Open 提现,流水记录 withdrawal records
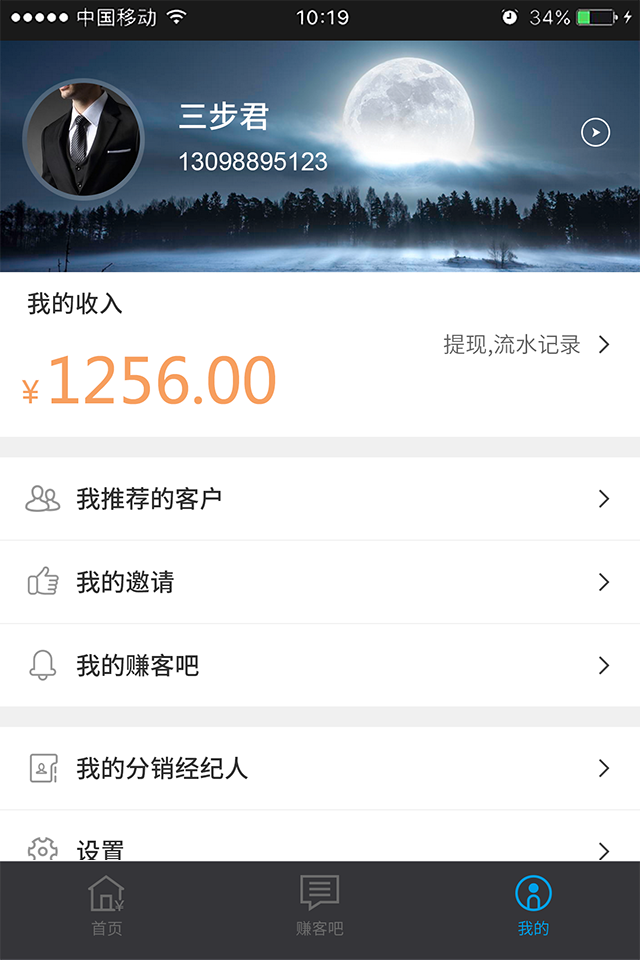Image resolution: width=640 pixels, height=960 pixels. click(x=526, y=345)
